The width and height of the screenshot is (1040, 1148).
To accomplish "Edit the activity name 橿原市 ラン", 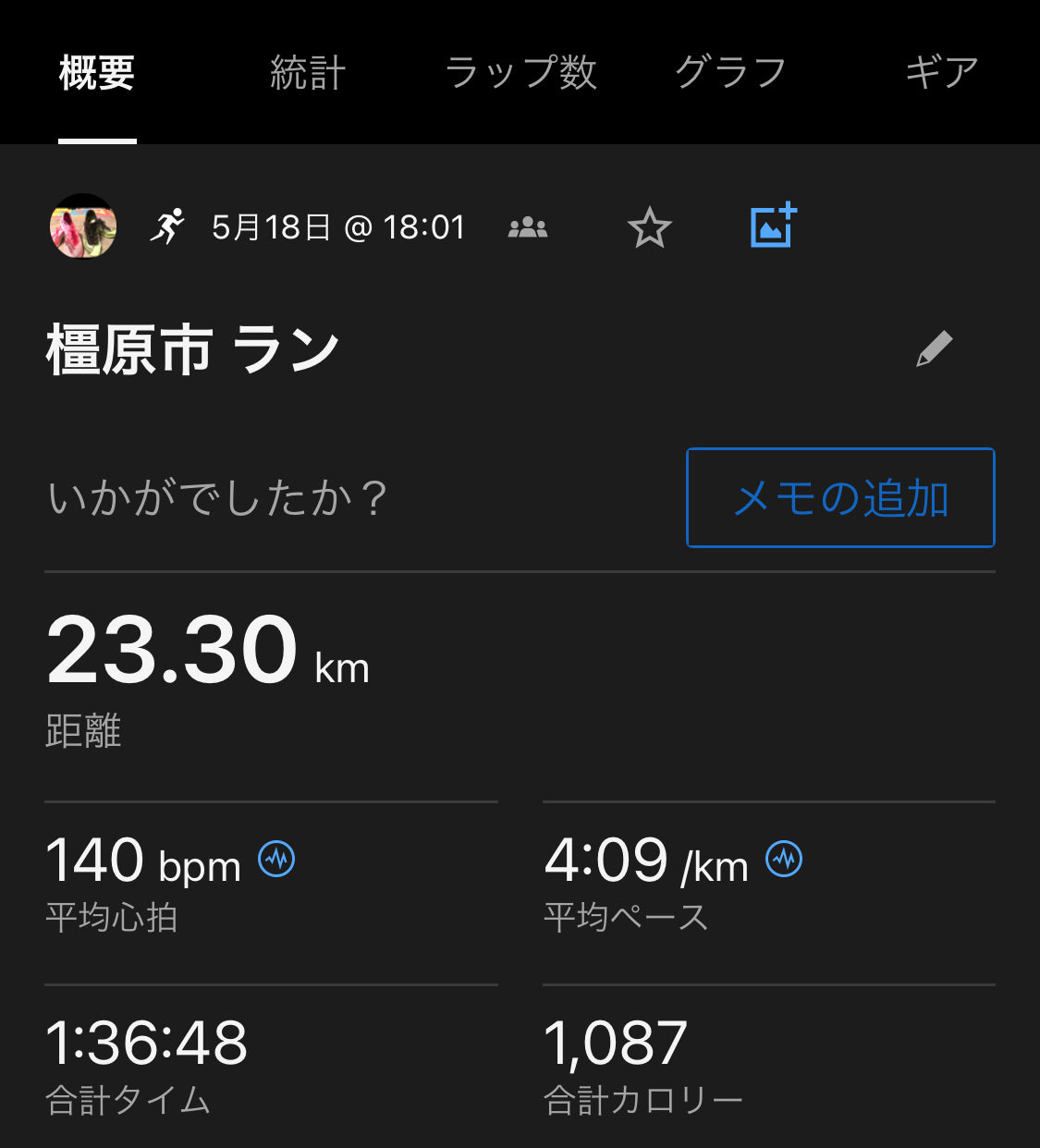I will (x=934, y=349).
